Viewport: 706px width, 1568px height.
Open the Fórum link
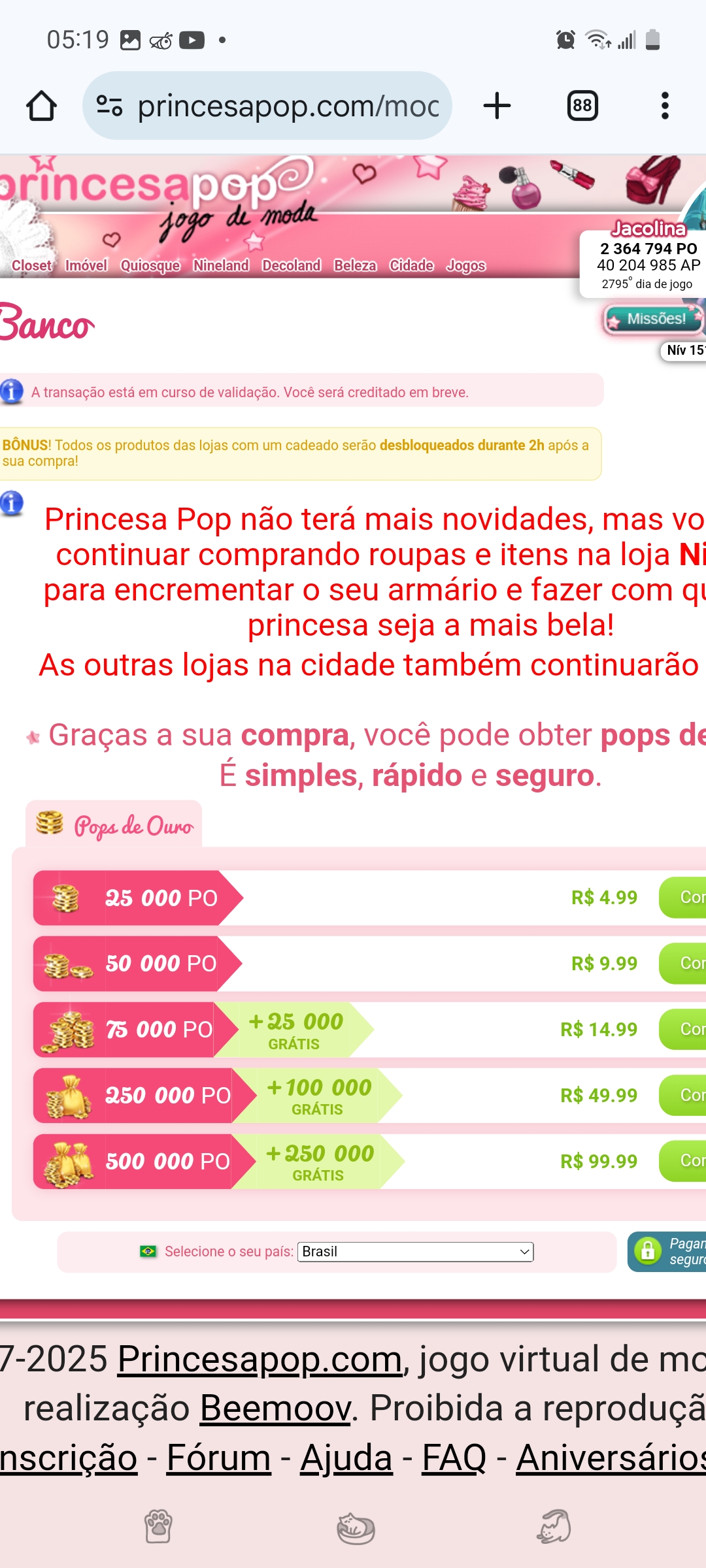tap(219, 1458)
